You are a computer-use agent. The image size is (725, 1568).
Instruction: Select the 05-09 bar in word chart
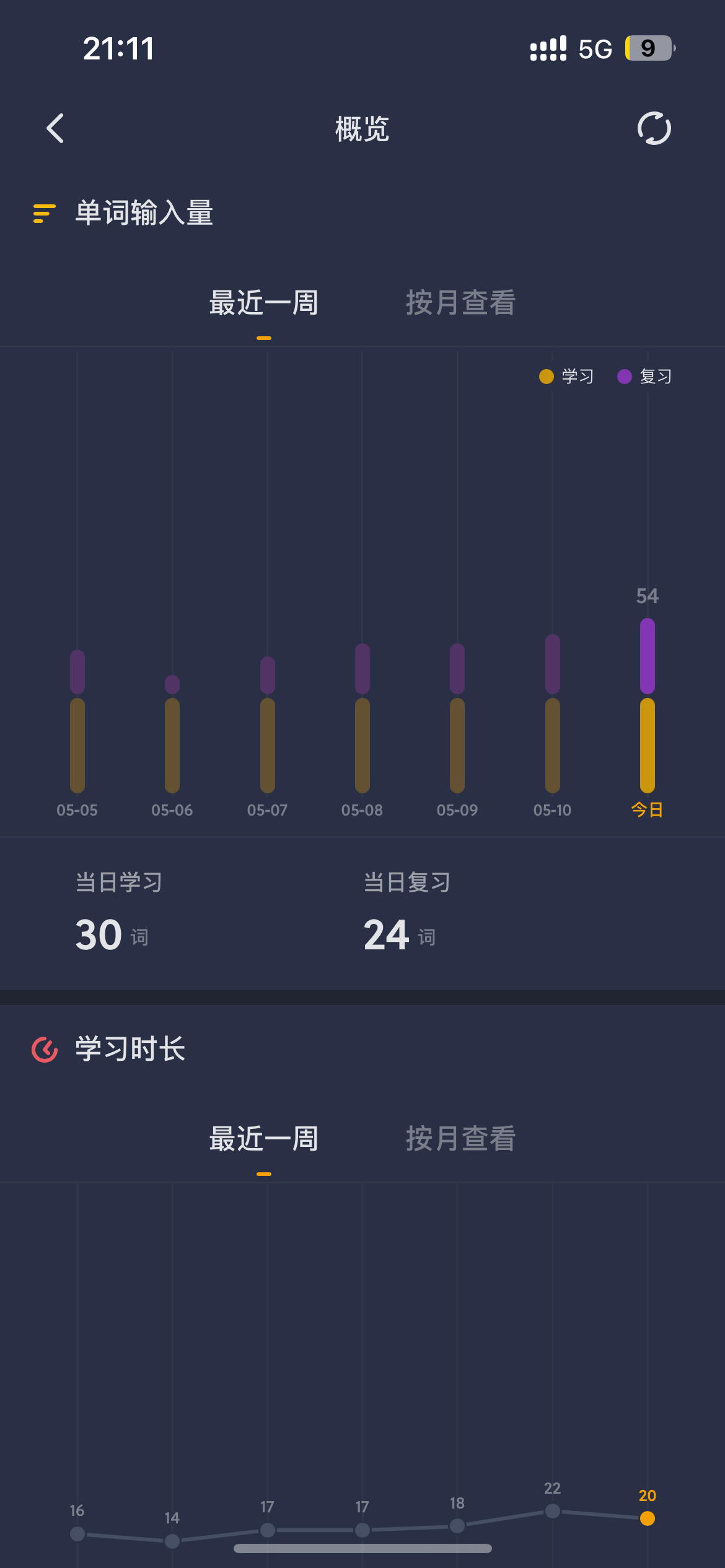pos(457,718)
